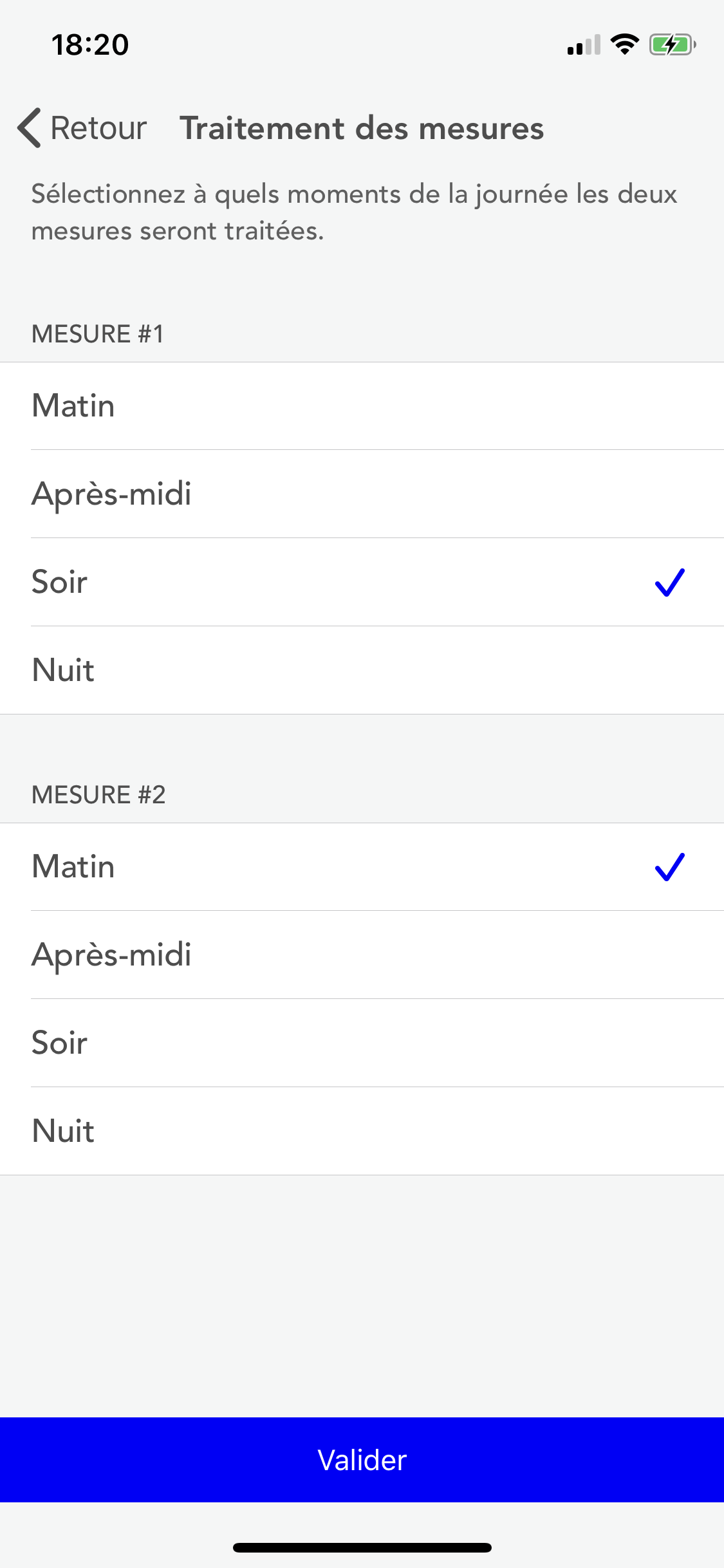This screenshot has height=1568, width=724.
Task: Confirm the selection with Valider
Action: (x=362, y=1460)
